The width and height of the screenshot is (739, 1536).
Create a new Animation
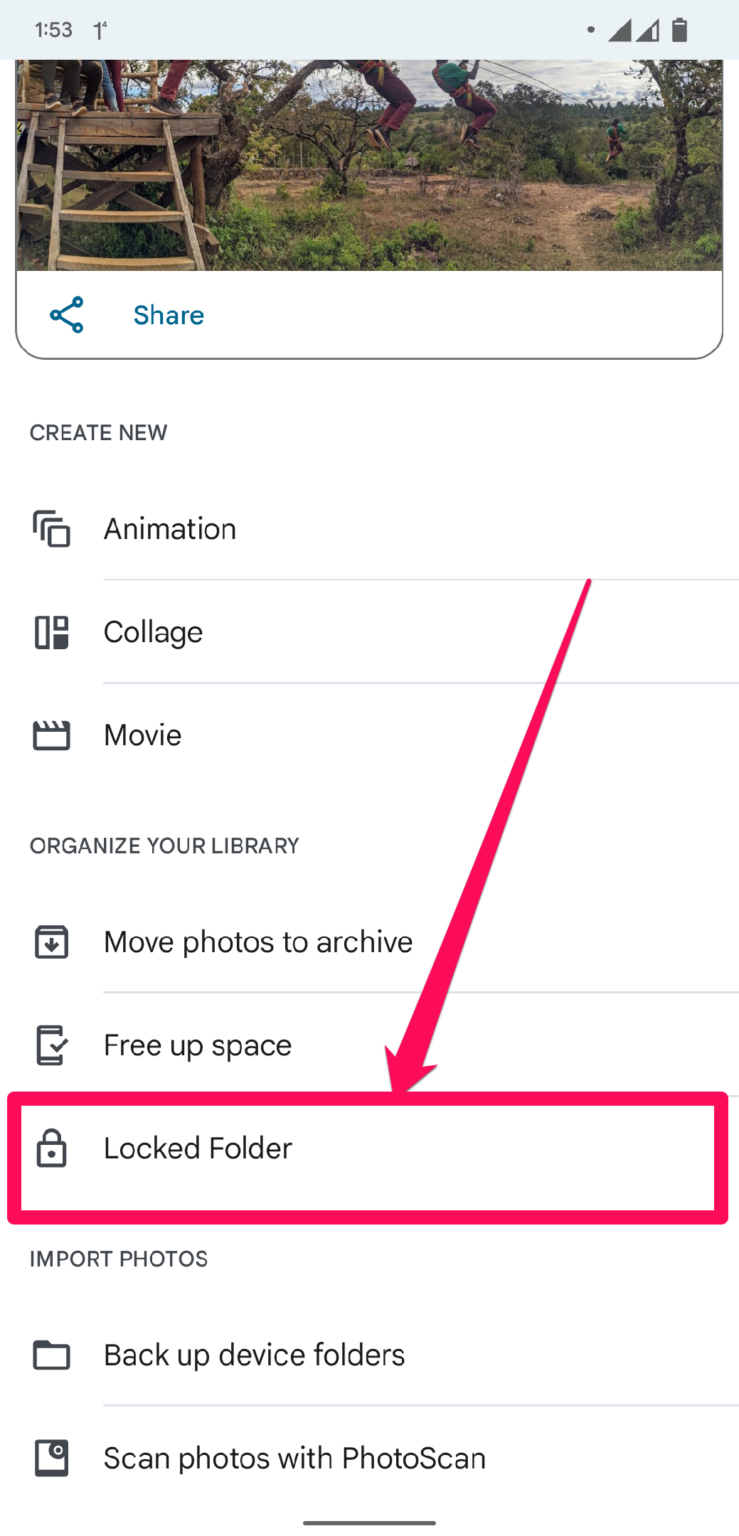pyautogui.click(x=369, y=528)
